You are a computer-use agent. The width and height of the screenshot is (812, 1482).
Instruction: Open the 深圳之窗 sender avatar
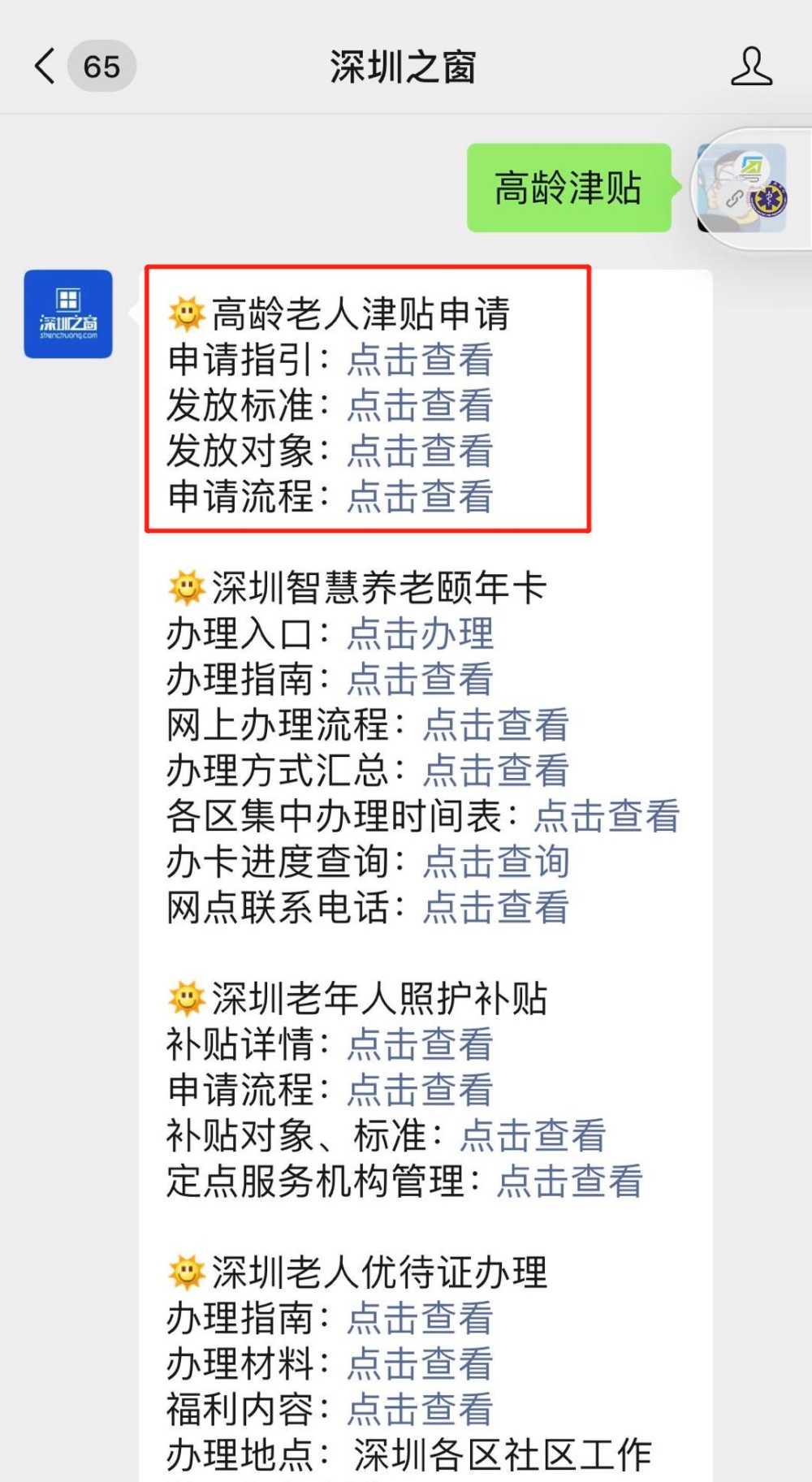68,314
